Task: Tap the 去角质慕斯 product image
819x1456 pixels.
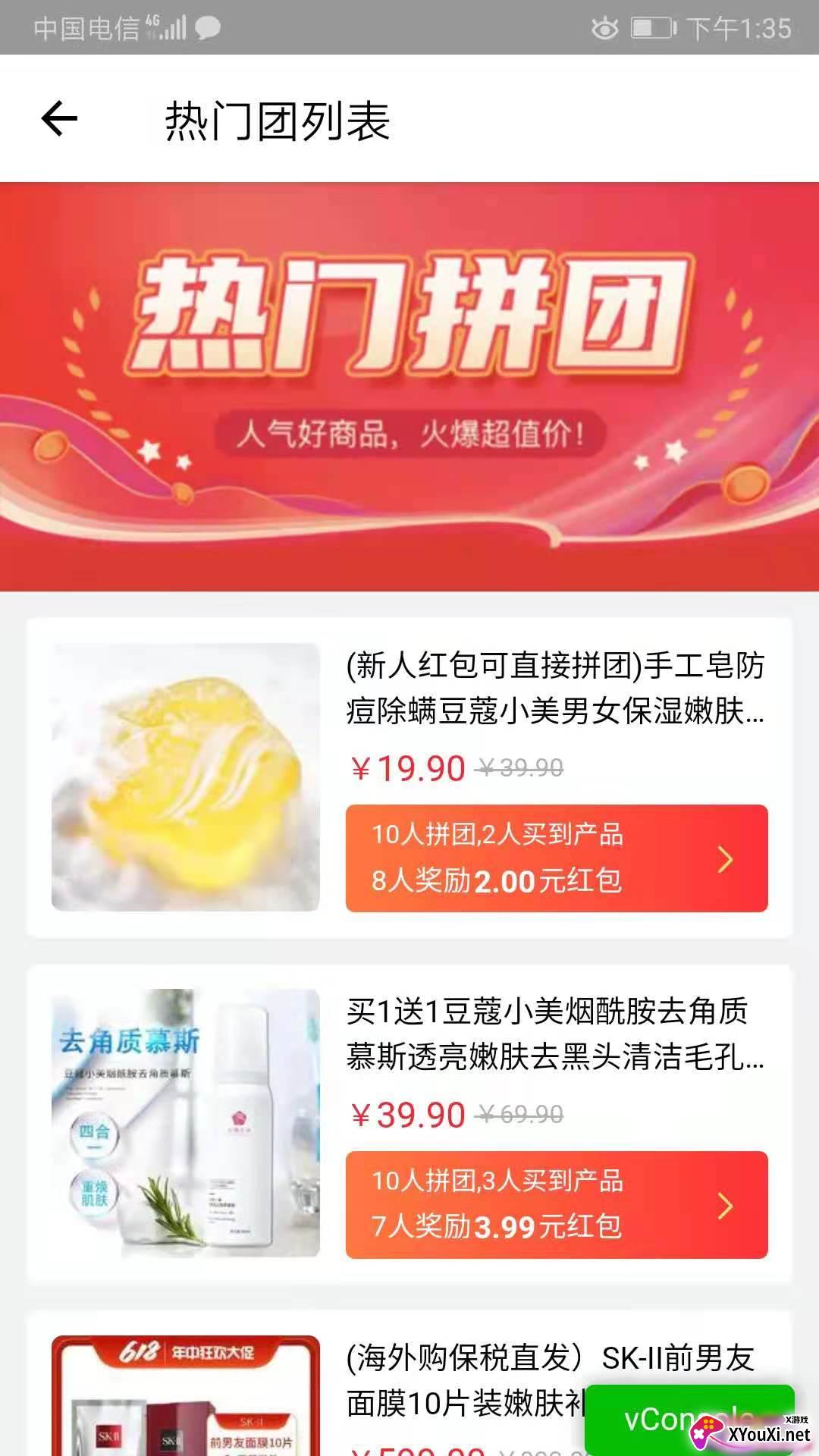Action: coord(184,1122)
